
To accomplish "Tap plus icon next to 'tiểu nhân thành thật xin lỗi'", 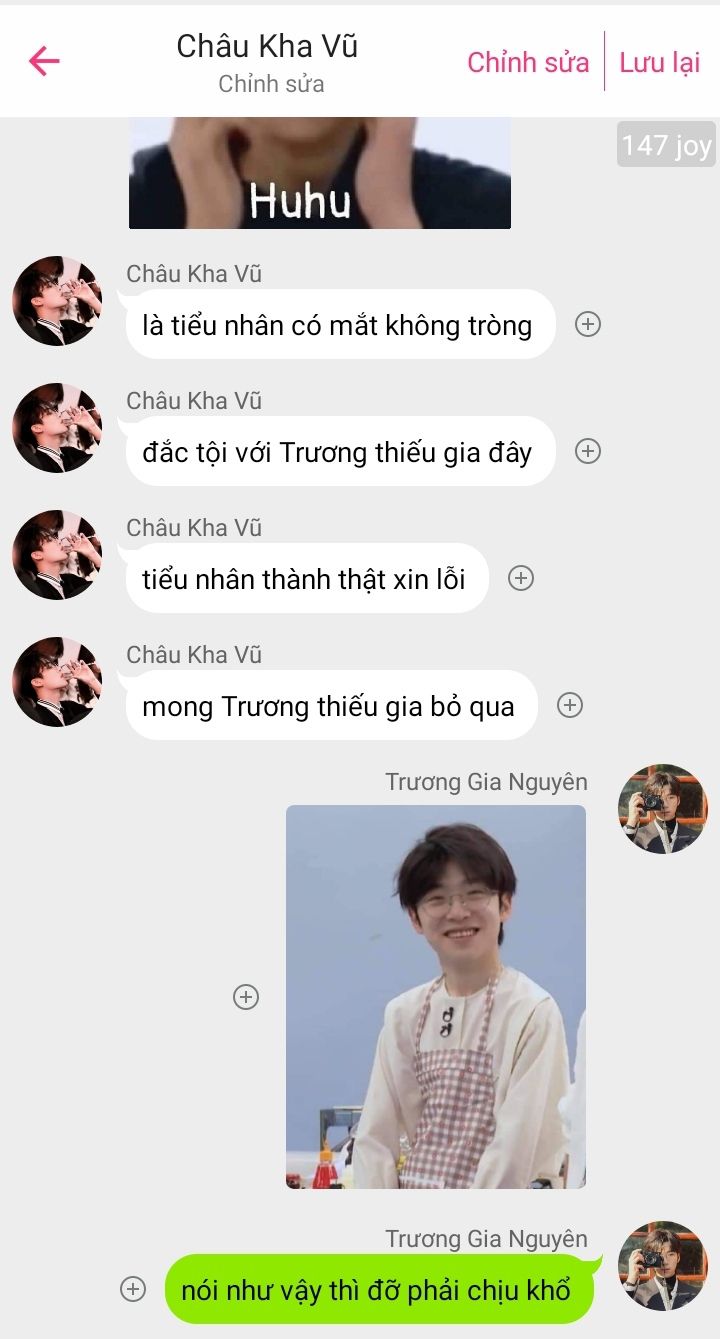I will pyautogui.click(x=521, y=578).
